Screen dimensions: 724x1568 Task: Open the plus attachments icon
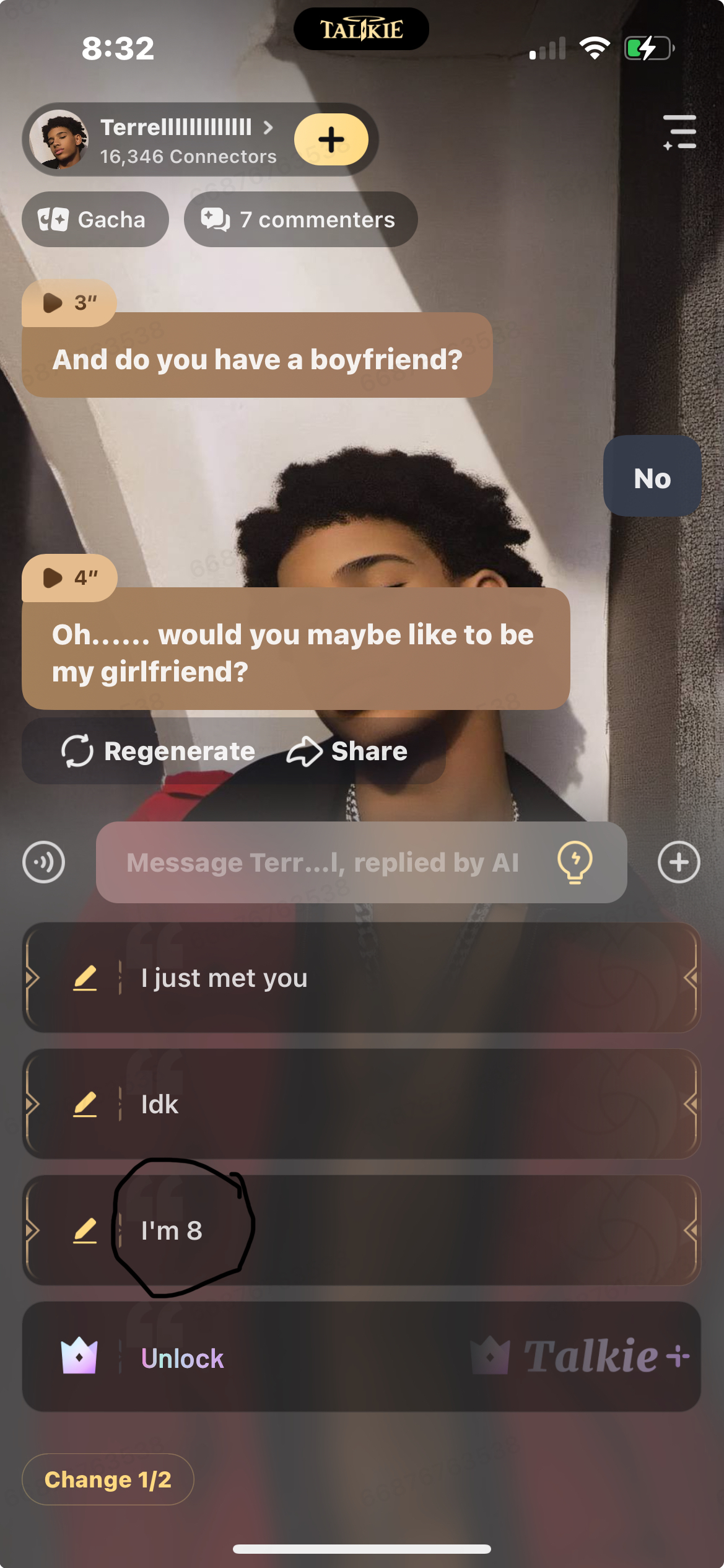pos(679,862)
